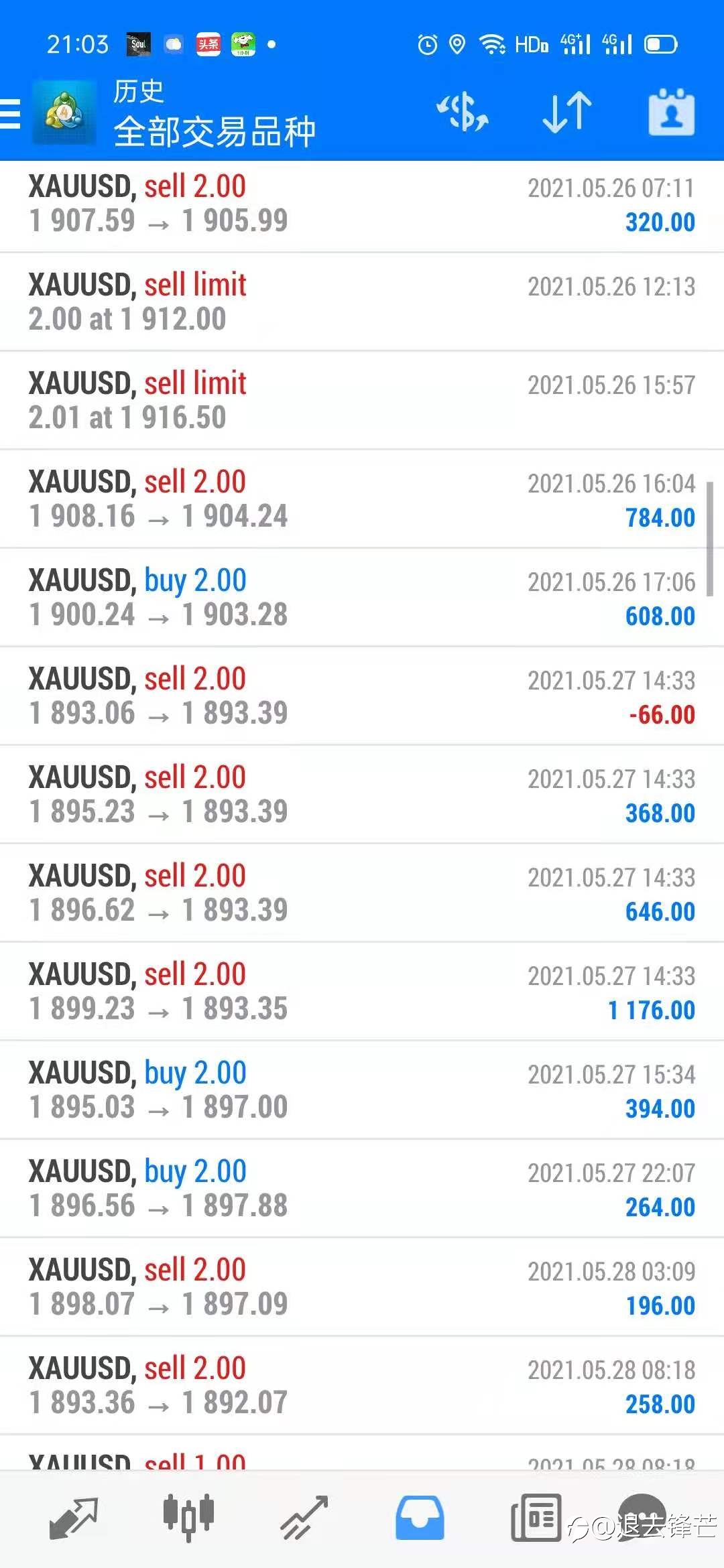Screen dimensions: 724x1568
Task: Open the sort order arrows
Action: [x=567, y=112]
